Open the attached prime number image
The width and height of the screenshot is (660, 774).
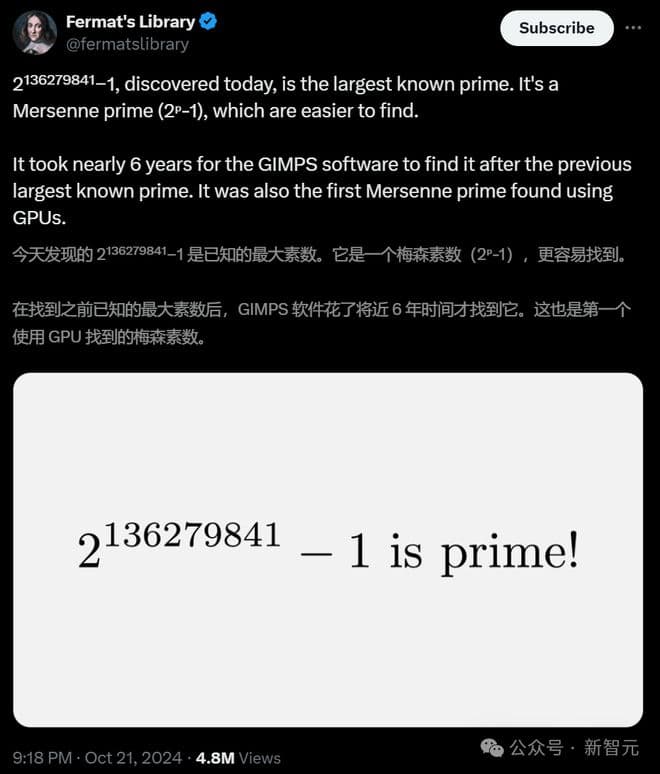[x=327, y=549]
